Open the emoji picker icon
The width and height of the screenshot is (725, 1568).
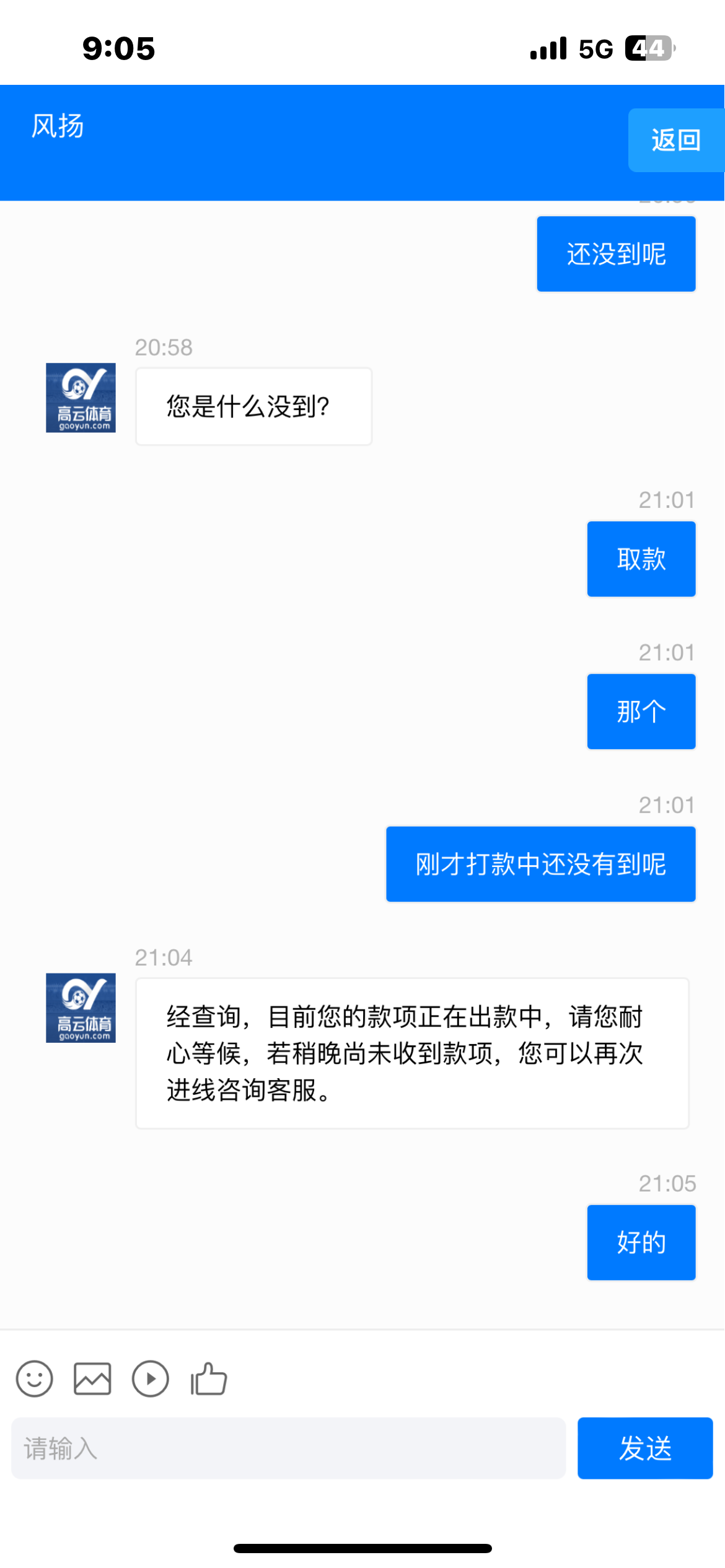tap(34, 1379)
